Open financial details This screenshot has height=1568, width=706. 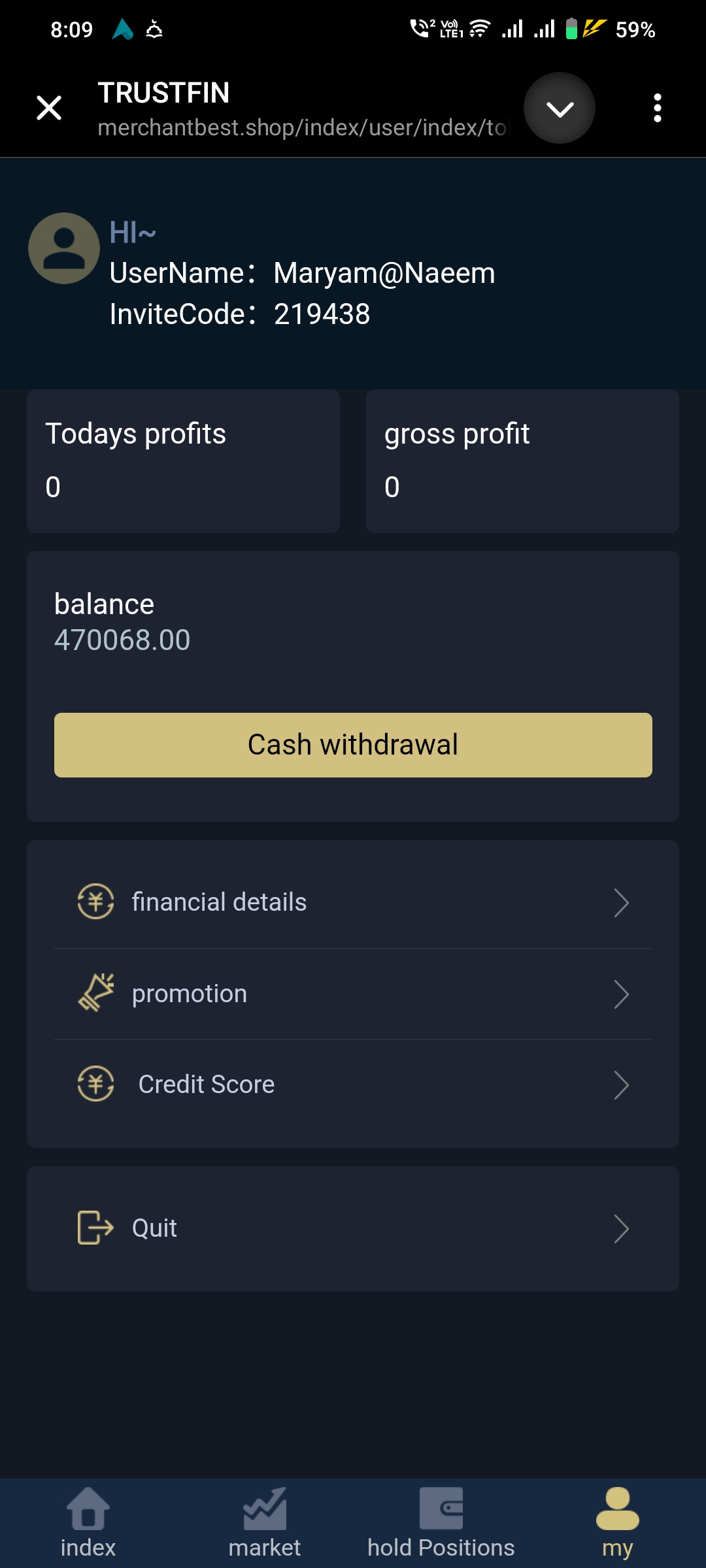[x=353, y=902]
